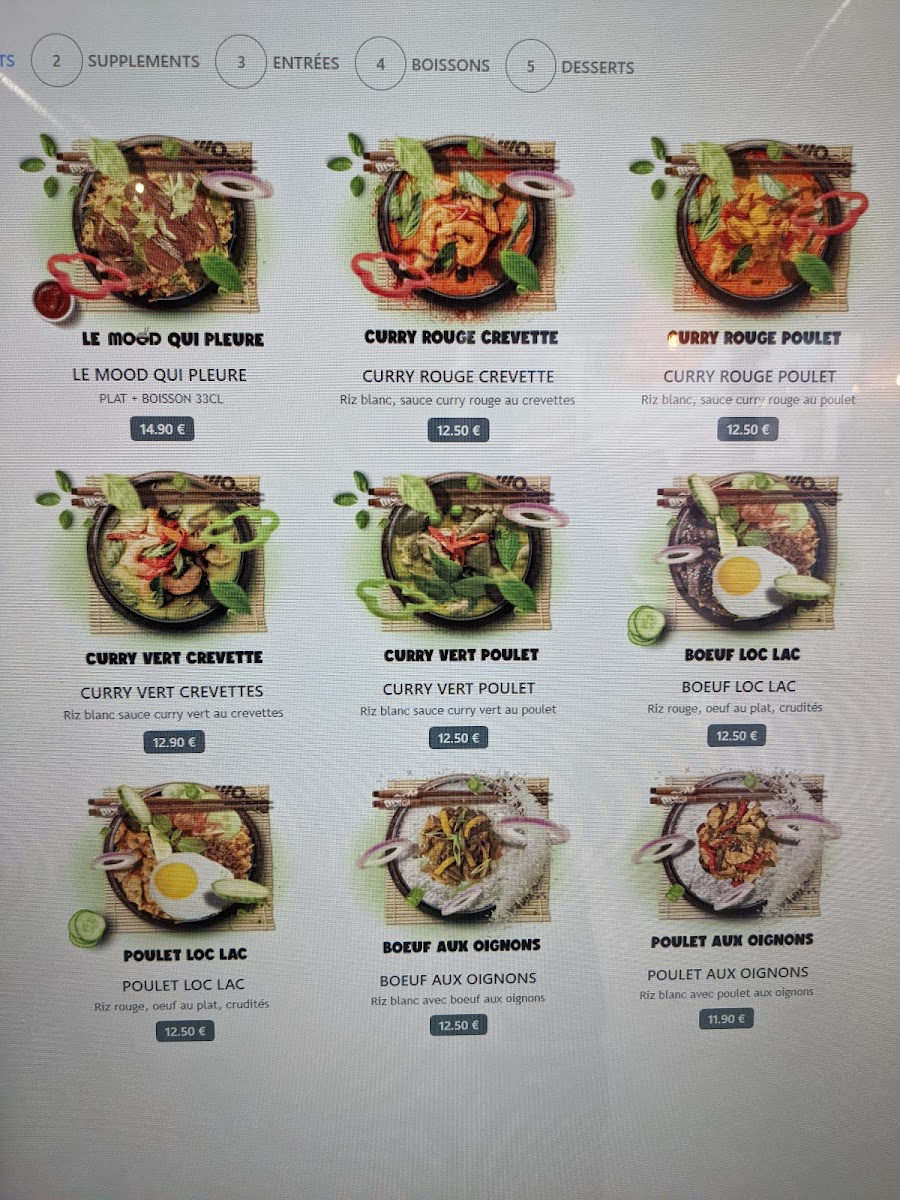
Task: Switch to the Supplements step
Action: pos(116,62)
